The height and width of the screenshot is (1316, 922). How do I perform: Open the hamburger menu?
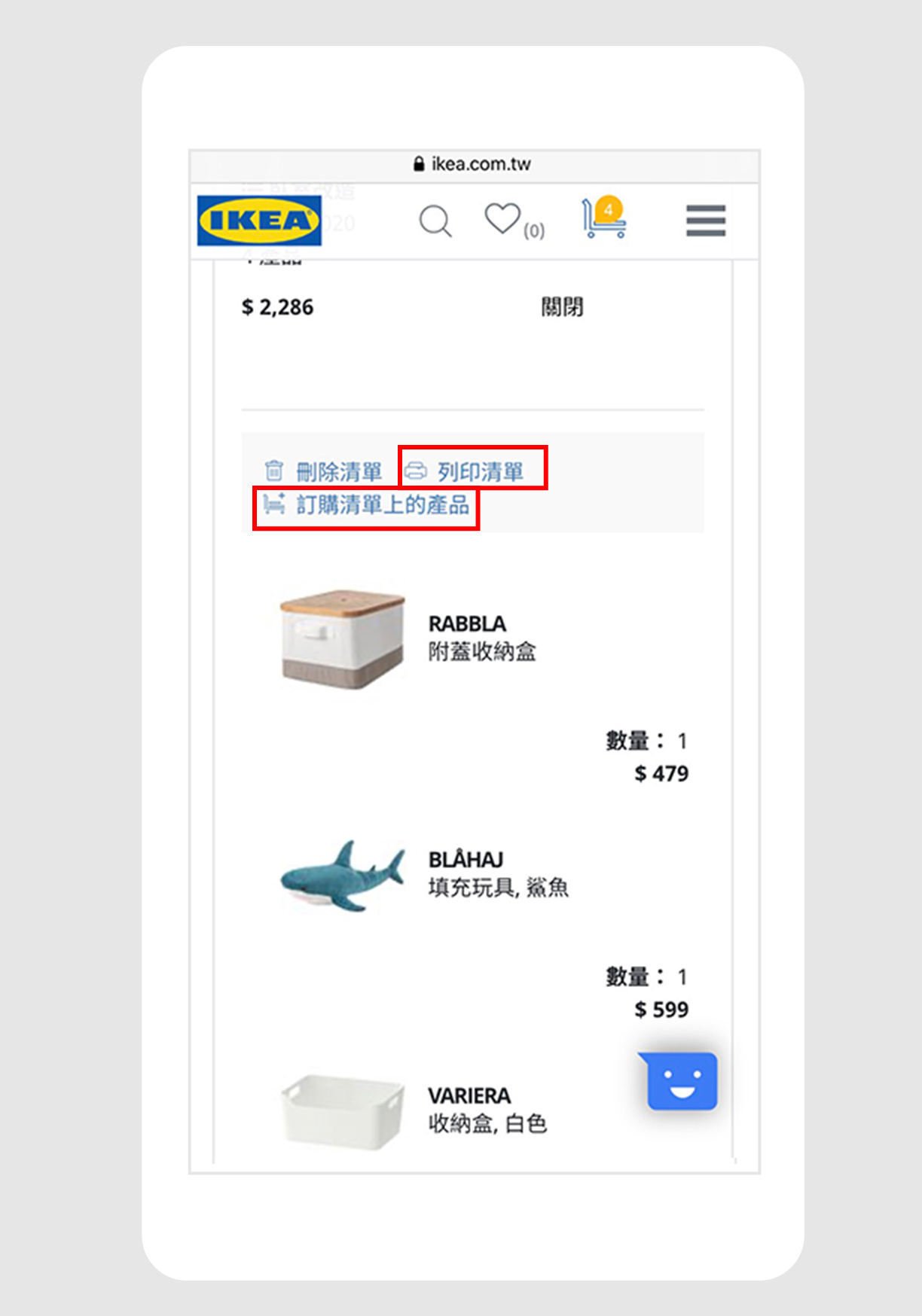(x=705, y=221)
